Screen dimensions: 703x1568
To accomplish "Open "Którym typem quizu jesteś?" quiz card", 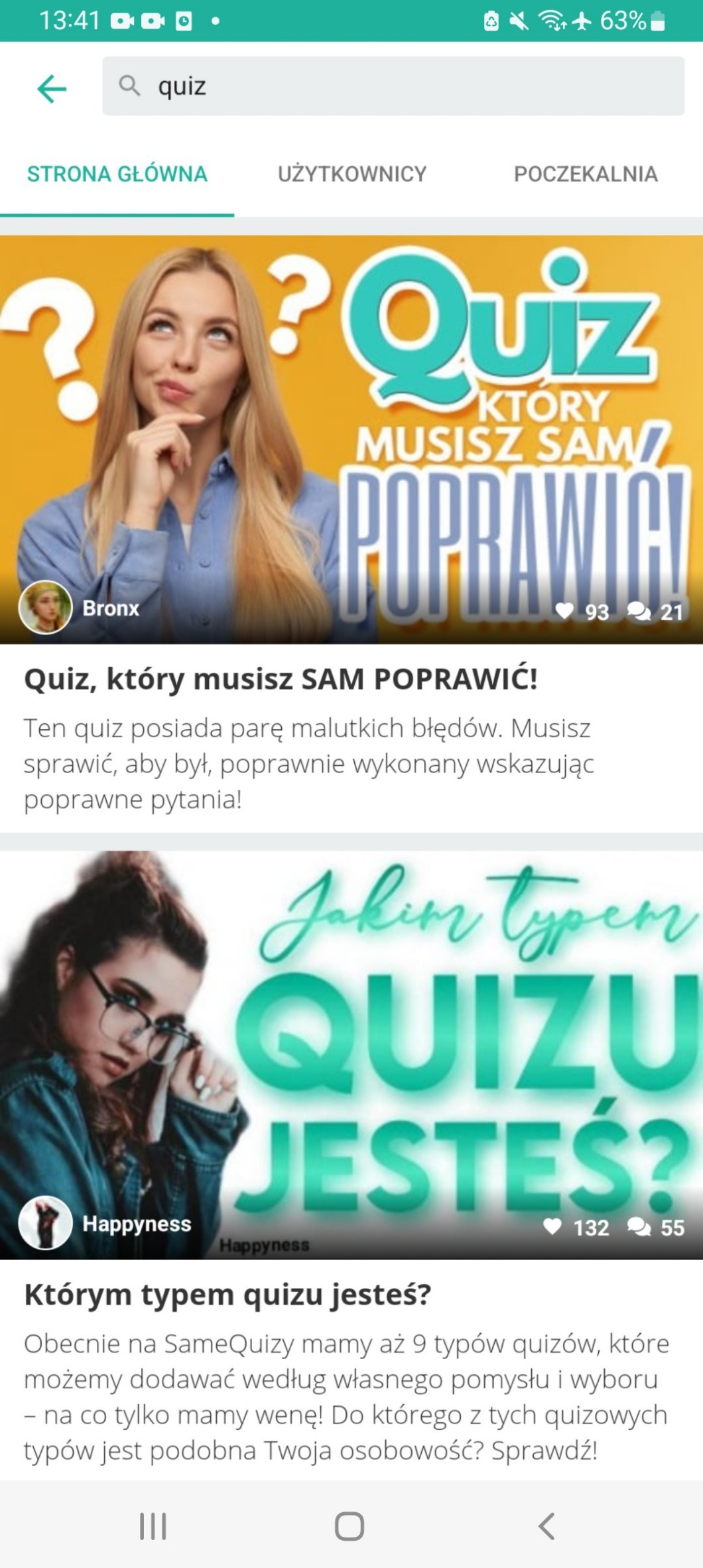I will (227, 1295).
